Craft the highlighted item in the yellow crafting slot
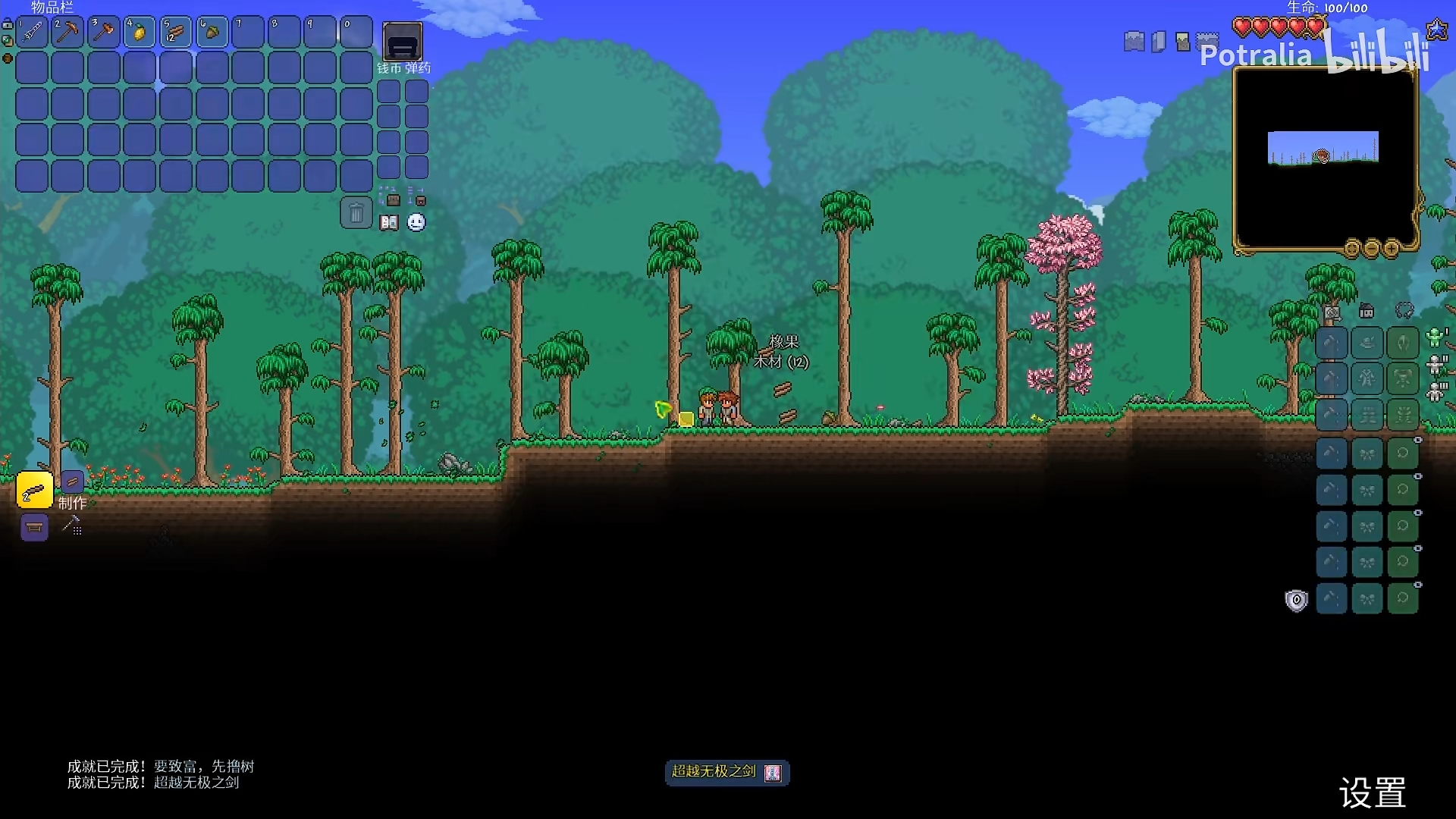The width and height of the screenshot is (1456, 819). click(x=34, y=491)
